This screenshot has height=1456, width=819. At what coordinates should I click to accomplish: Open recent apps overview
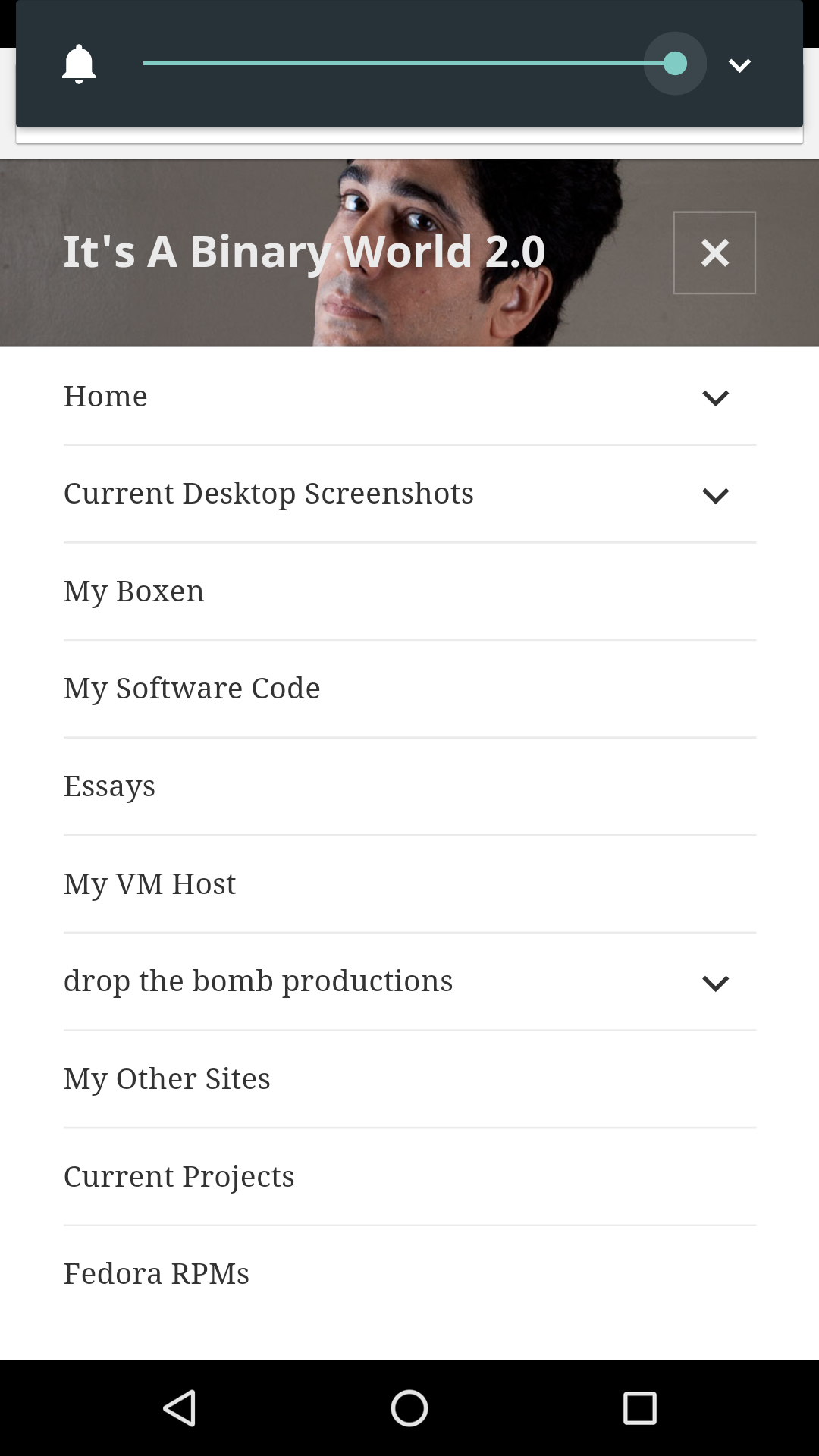click(639, 1408)
